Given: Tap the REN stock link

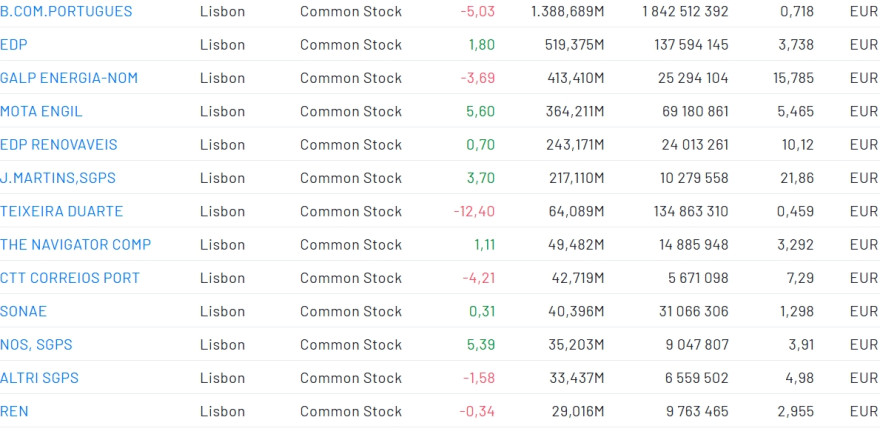Looking at the screenshot, I should click(14, 412).
